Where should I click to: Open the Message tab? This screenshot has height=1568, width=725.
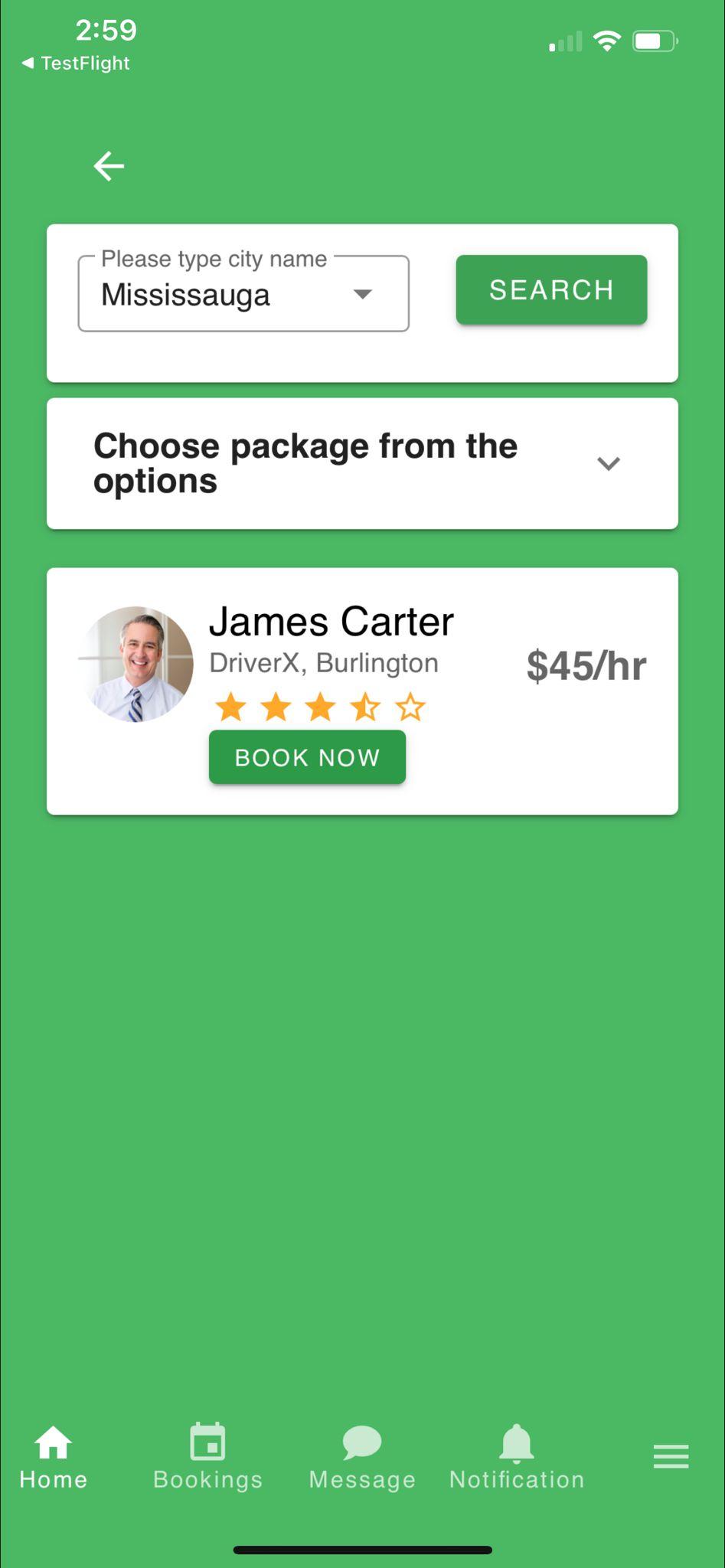pyautogui.click(x=362, y=1457)
